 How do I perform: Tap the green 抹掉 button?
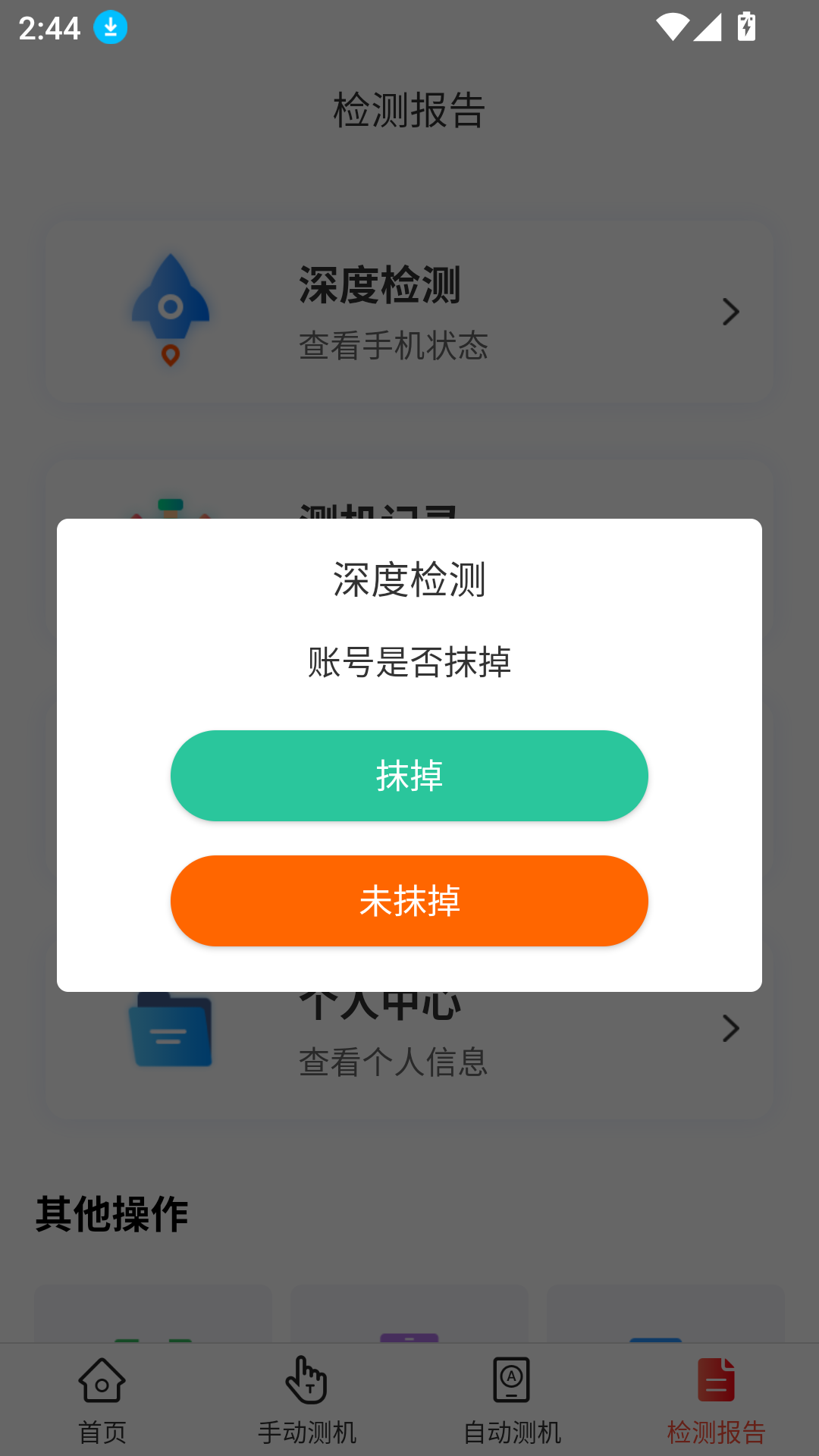(409, 775)
